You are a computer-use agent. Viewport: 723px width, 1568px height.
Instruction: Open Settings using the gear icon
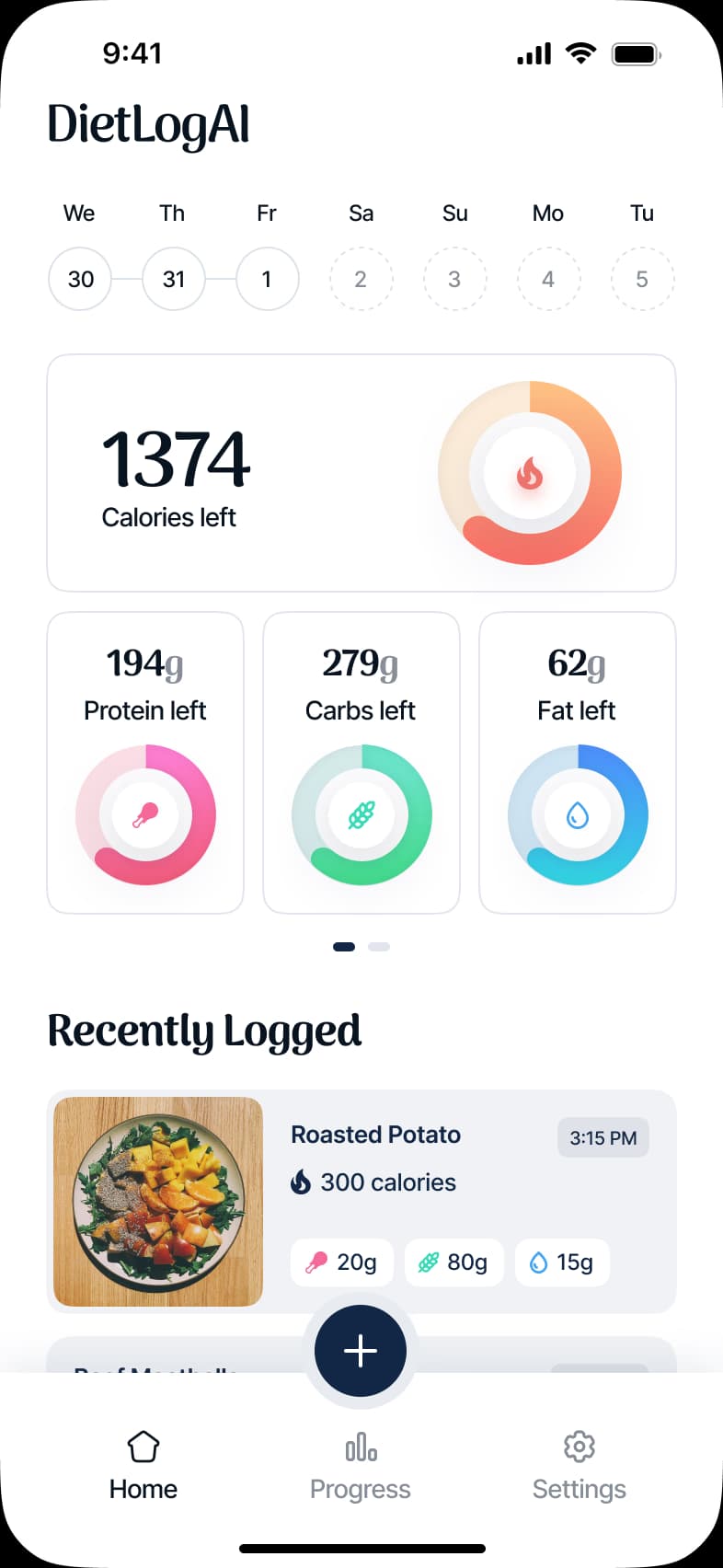pyautogui.click(x=579, y=1447)
